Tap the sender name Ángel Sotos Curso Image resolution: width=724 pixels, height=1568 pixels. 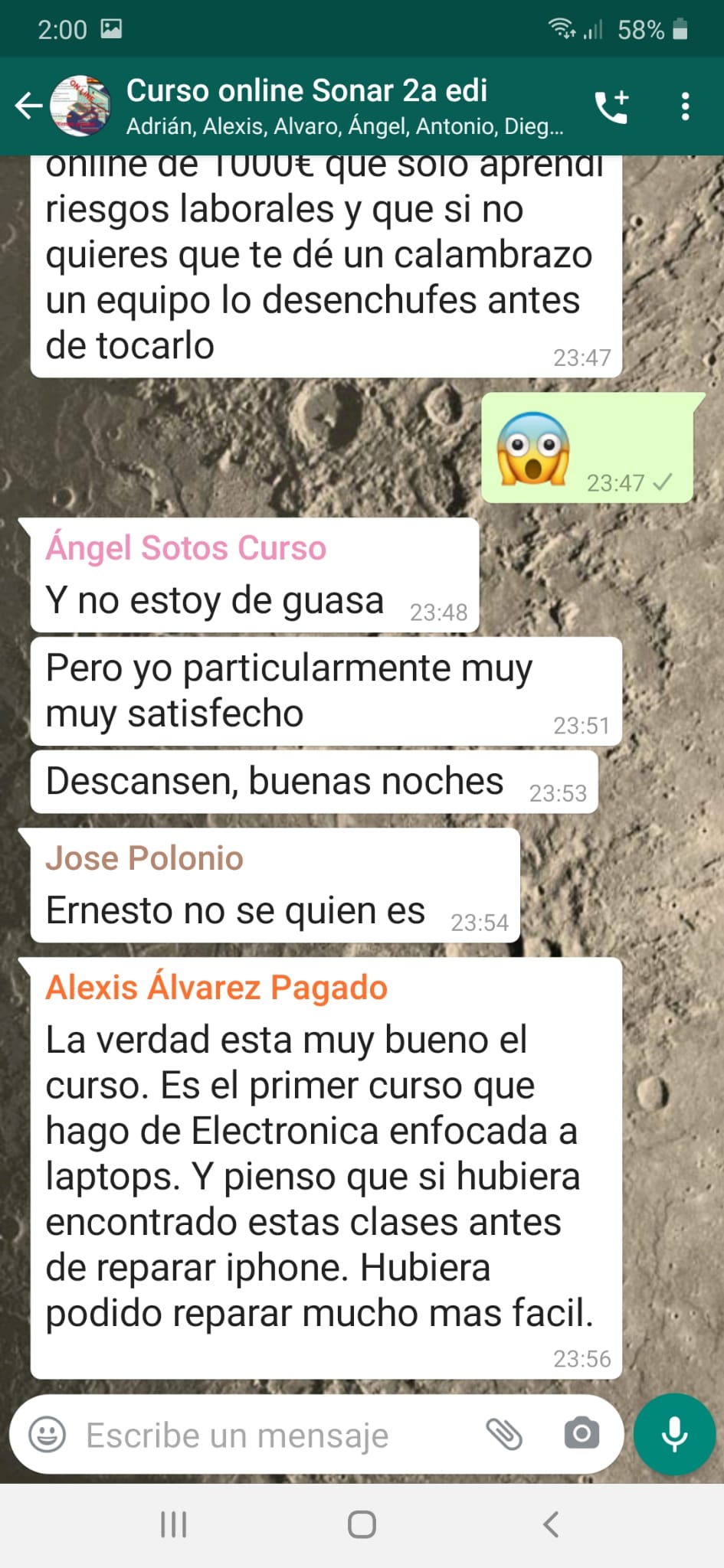[x=186, y=548]
